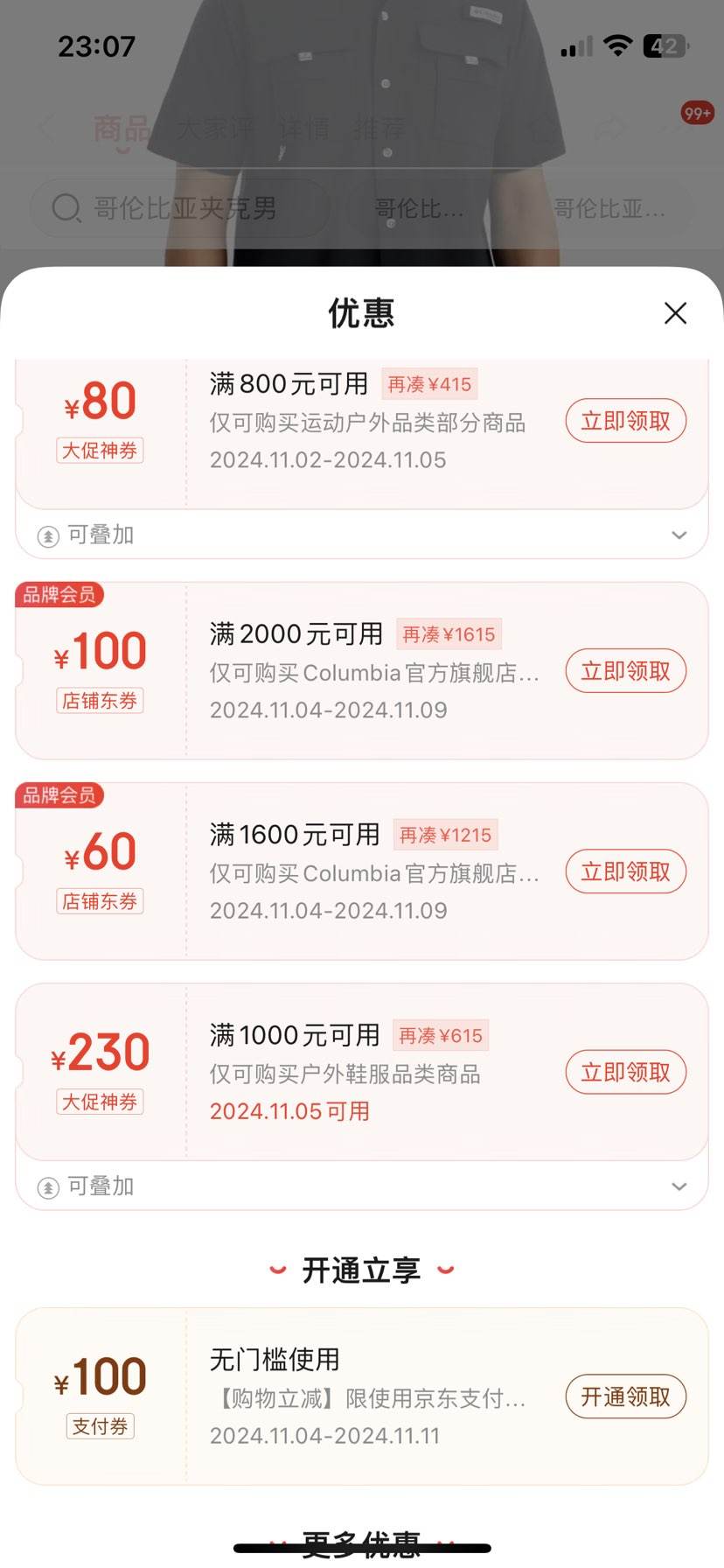724x1568 pixels.
Task: Tap the 哥伦比亚夹克男 search input field
Action: coord(184,208)
